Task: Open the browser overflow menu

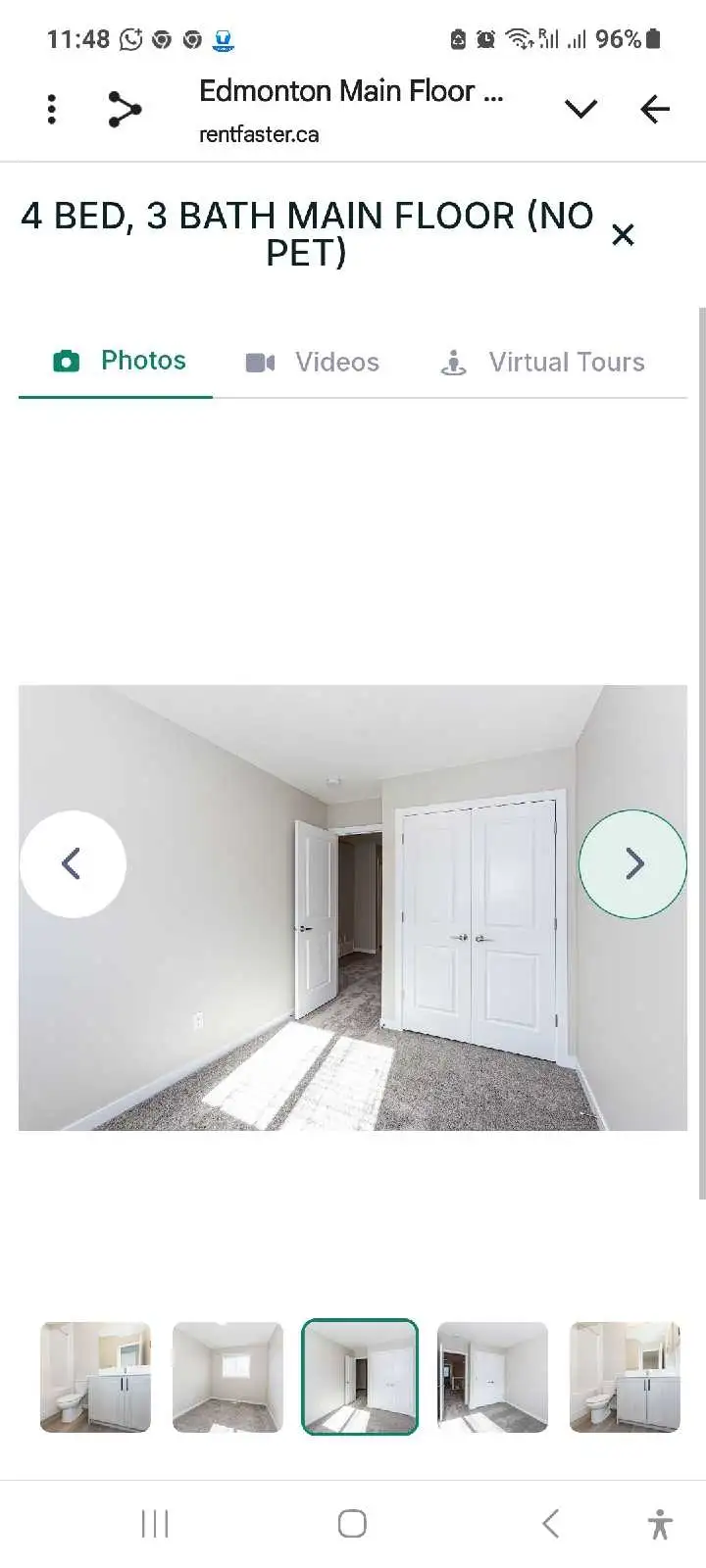Action: (52, 109)
